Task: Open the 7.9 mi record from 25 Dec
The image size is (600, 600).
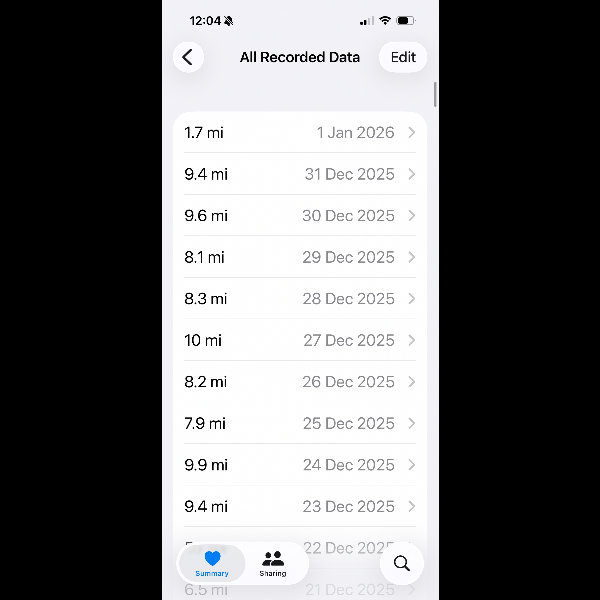Action: tap(300, 423)
